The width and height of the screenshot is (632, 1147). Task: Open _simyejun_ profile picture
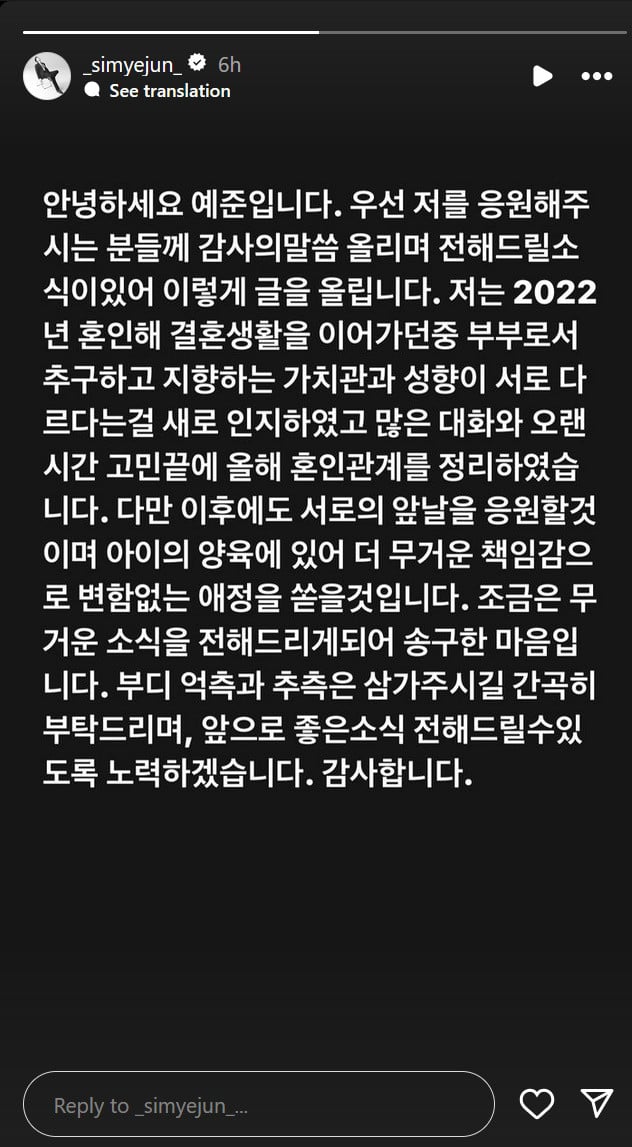46,75
